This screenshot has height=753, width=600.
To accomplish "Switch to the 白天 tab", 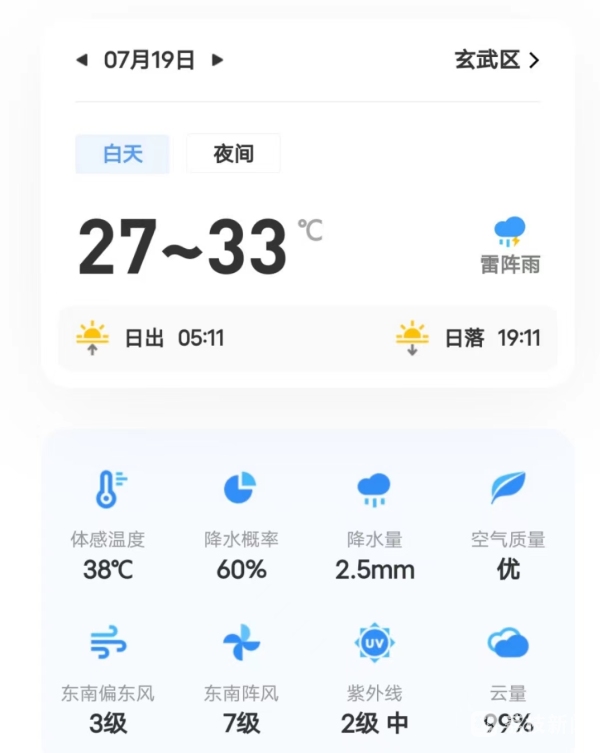I will pos(123,154).
